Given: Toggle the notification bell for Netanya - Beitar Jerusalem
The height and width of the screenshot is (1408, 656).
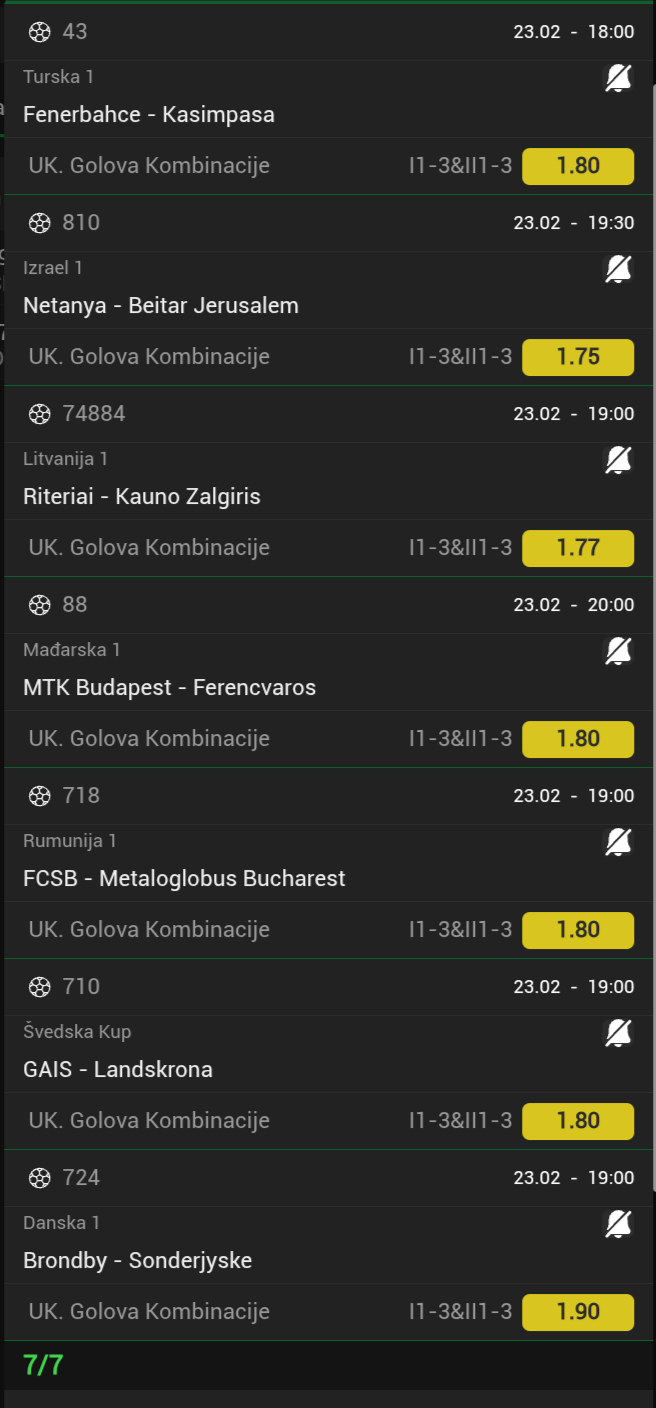Looking at the screenshot, I should [618, 269].
